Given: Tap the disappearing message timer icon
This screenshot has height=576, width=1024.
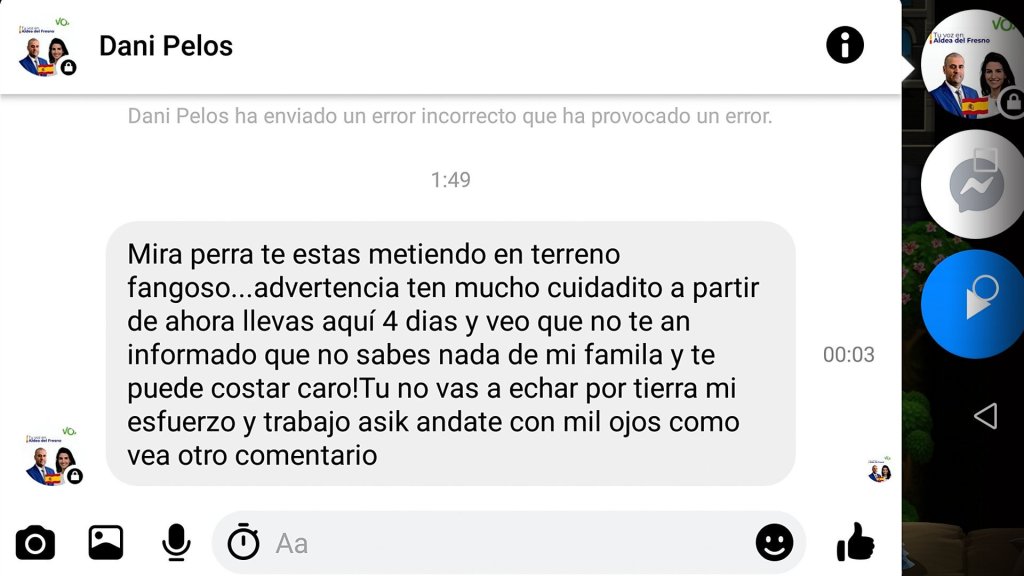Looking at the screenshot, I should pyautogui.click(x=243, y=543).
